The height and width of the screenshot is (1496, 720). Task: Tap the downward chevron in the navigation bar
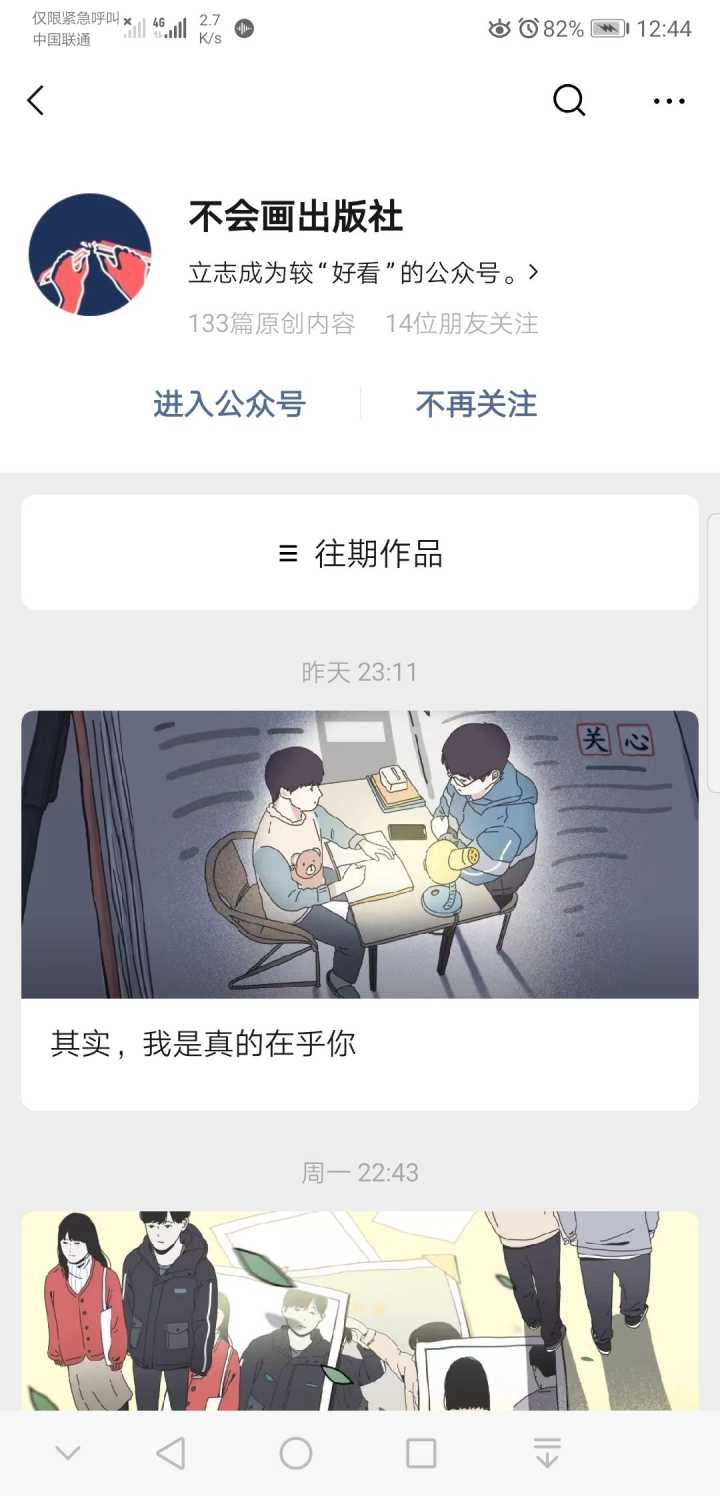click(x=66, y=1455)
